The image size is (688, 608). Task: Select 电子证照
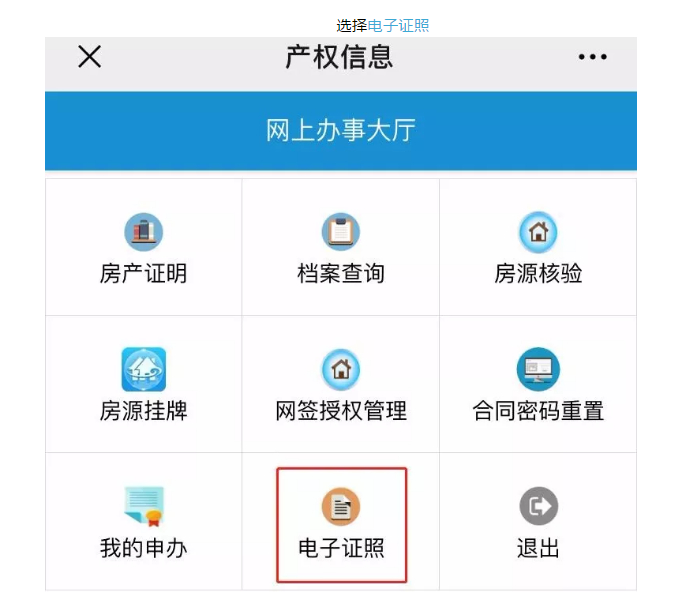[x=341, y=523]
